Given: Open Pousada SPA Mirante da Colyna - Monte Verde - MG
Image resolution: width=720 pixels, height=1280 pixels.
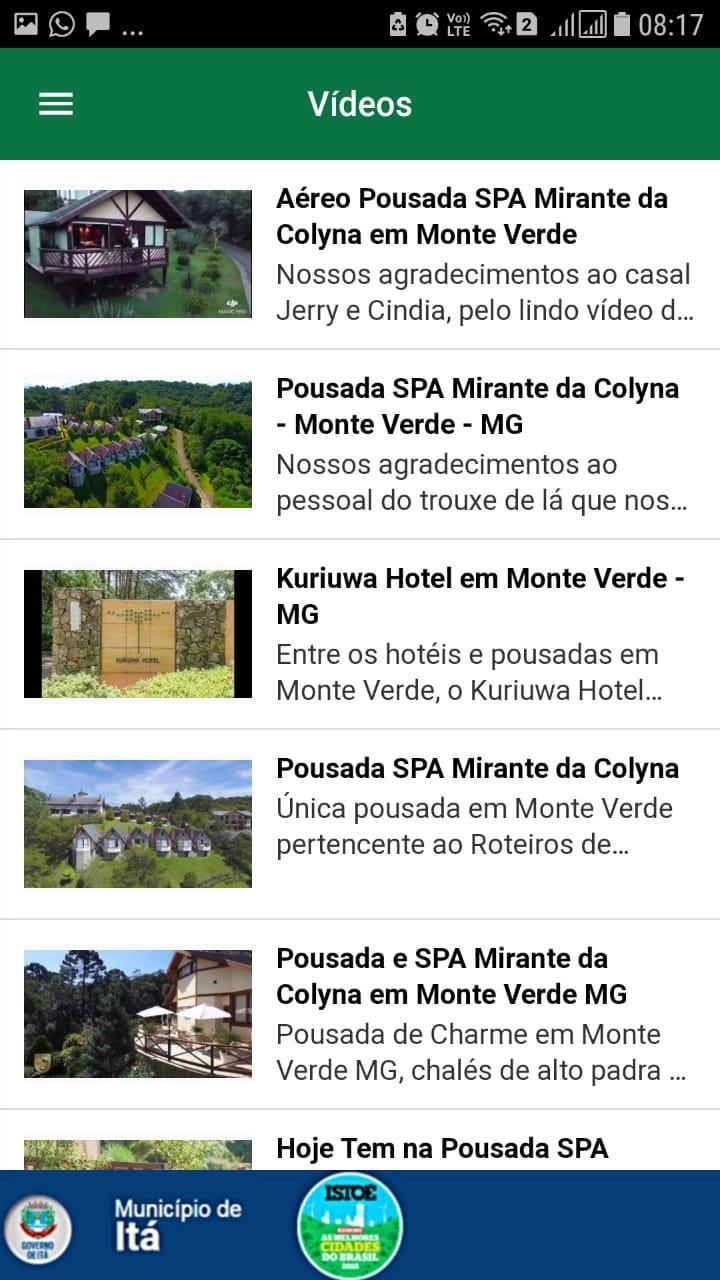Looking at the screenshot, I should click(x=360, y=445).
